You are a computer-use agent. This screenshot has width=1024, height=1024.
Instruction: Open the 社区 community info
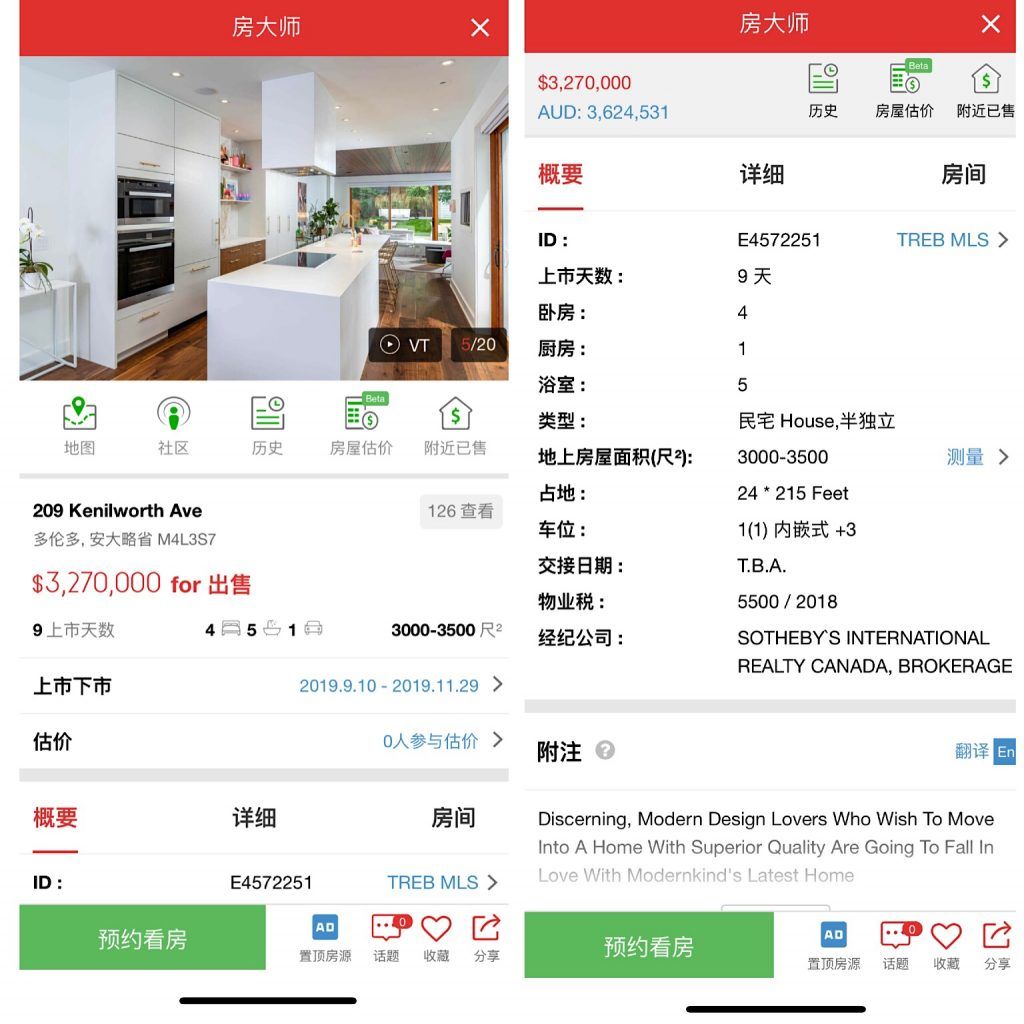(173, 425)
